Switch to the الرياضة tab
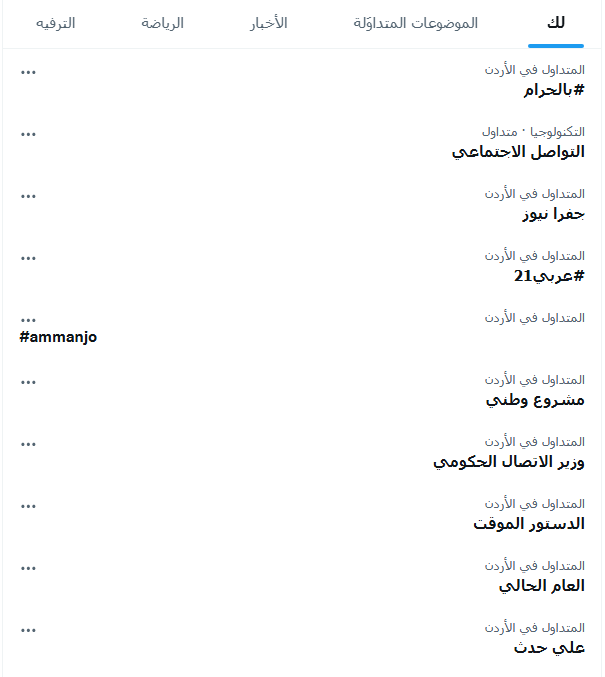The height and width of the screenshot is (677, 605). pos(162,23)
